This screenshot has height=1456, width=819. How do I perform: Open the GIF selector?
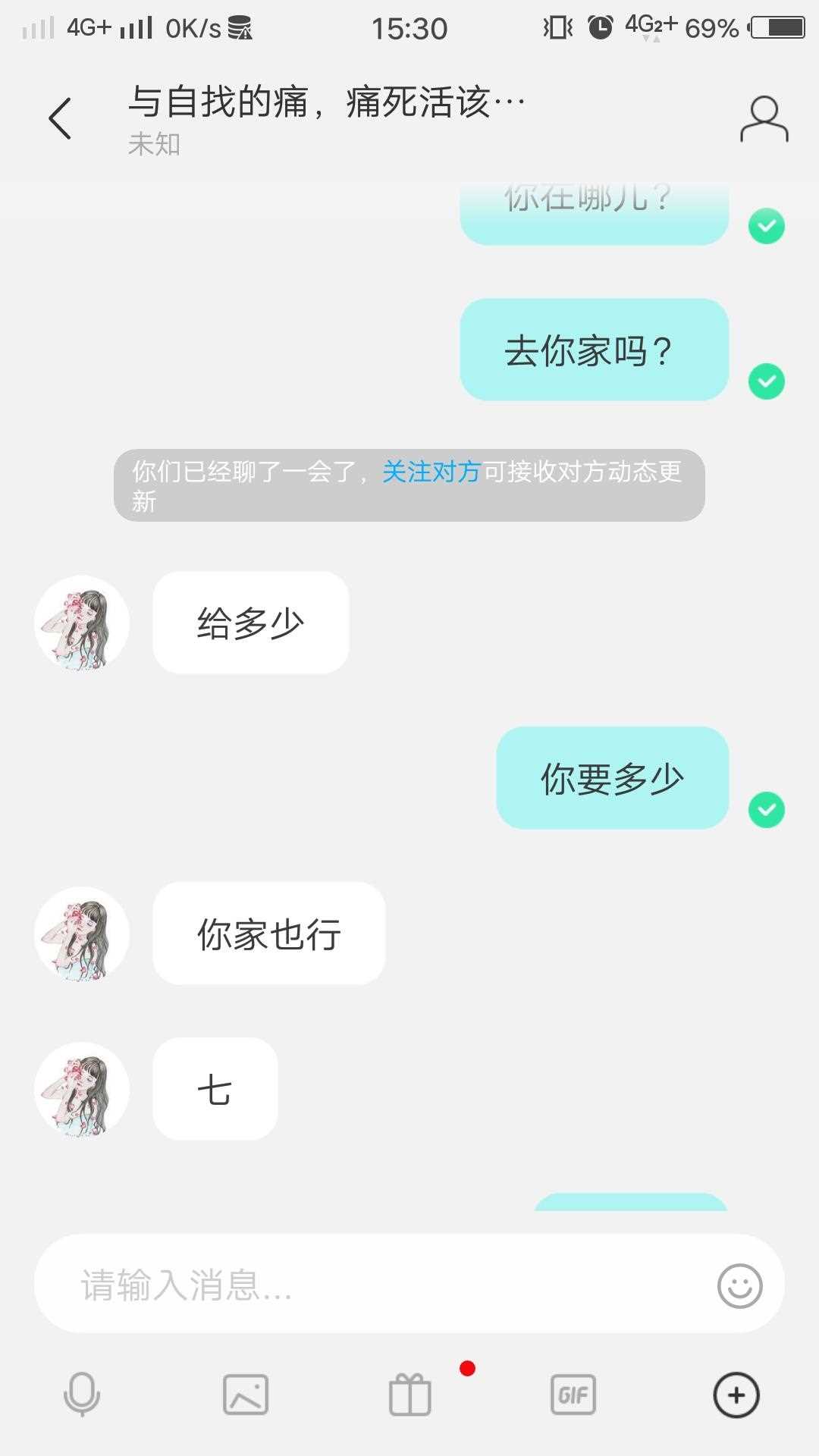click(573, 1395)
